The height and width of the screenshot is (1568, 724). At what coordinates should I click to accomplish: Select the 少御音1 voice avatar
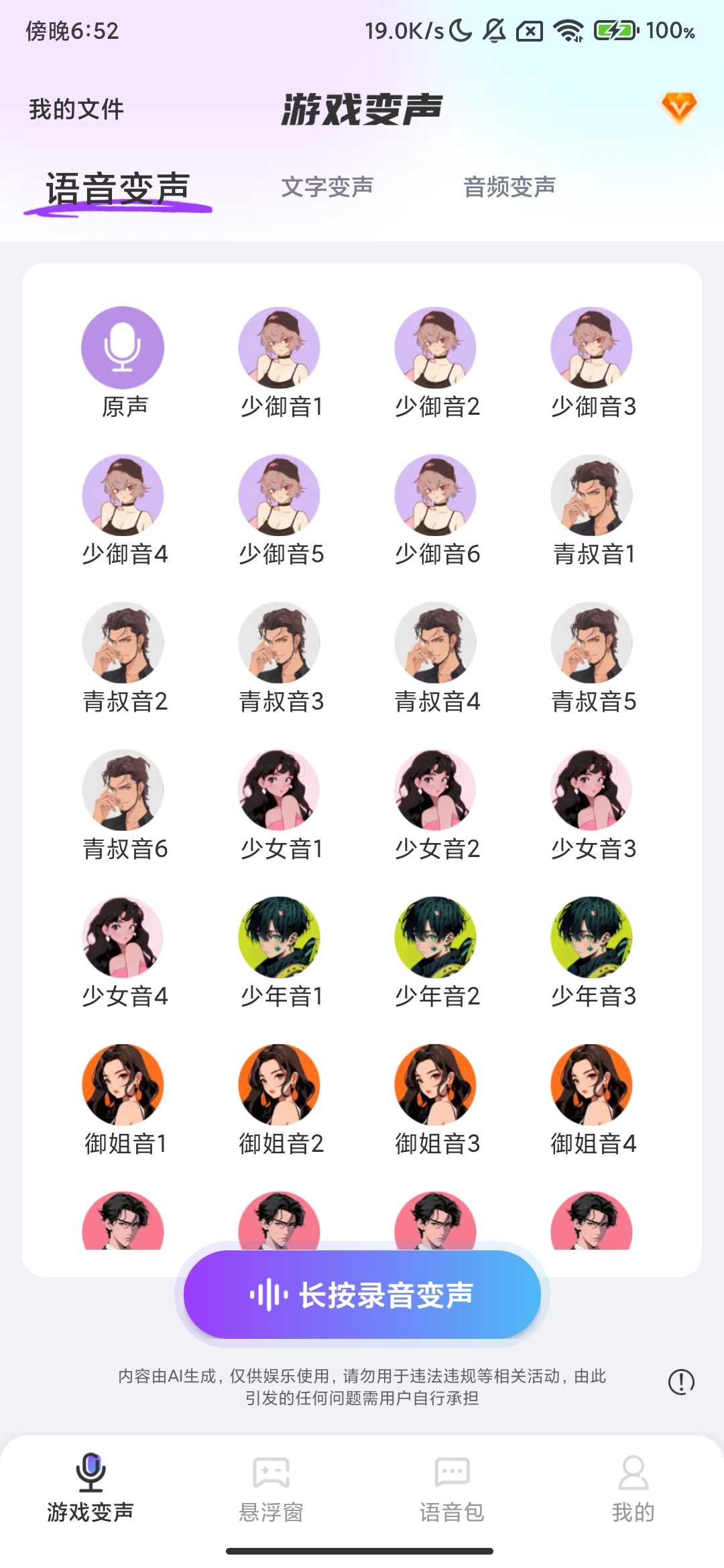tap(278, 347)
